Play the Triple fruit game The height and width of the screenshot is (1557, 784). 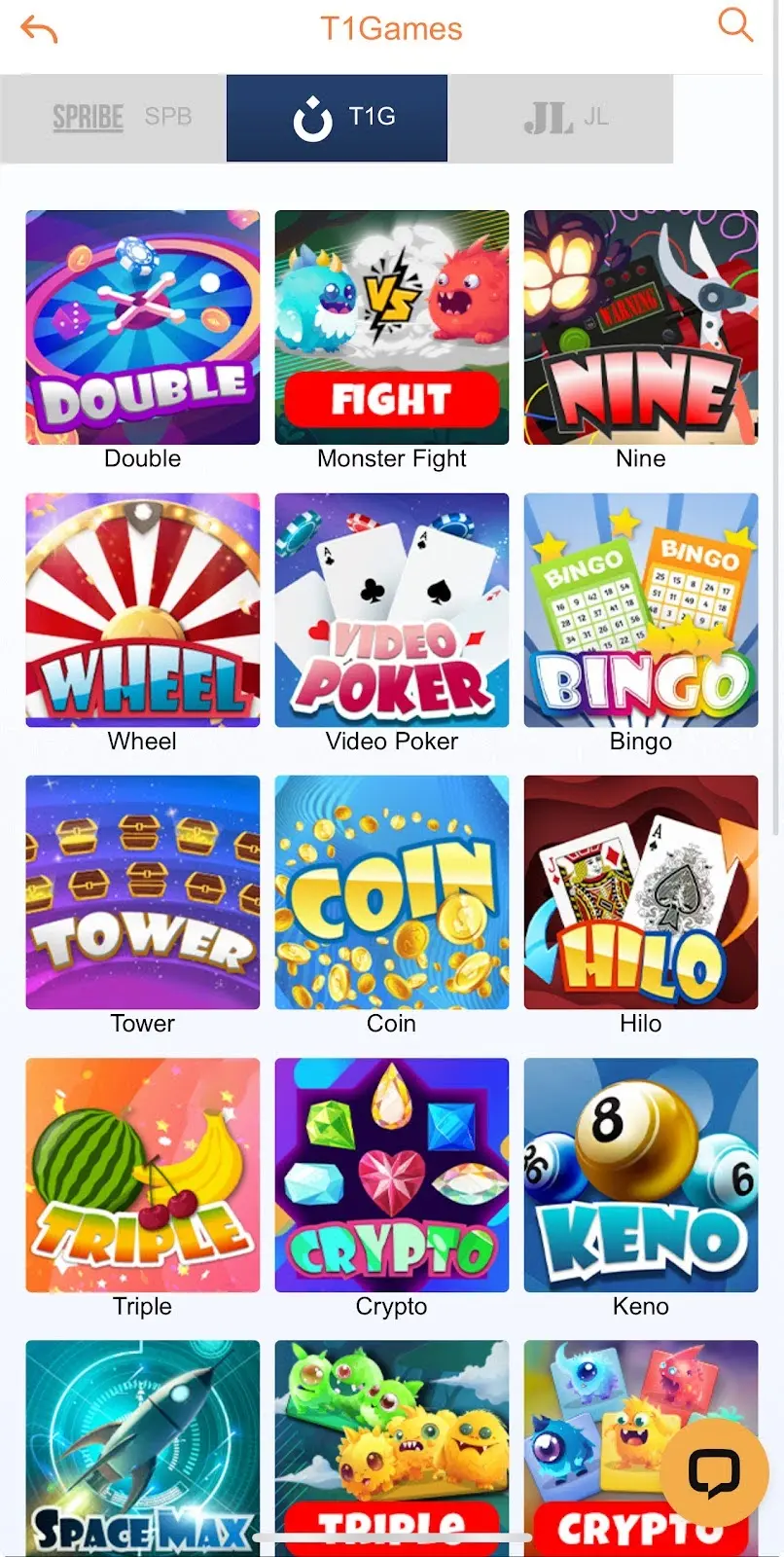(143, 1175)
